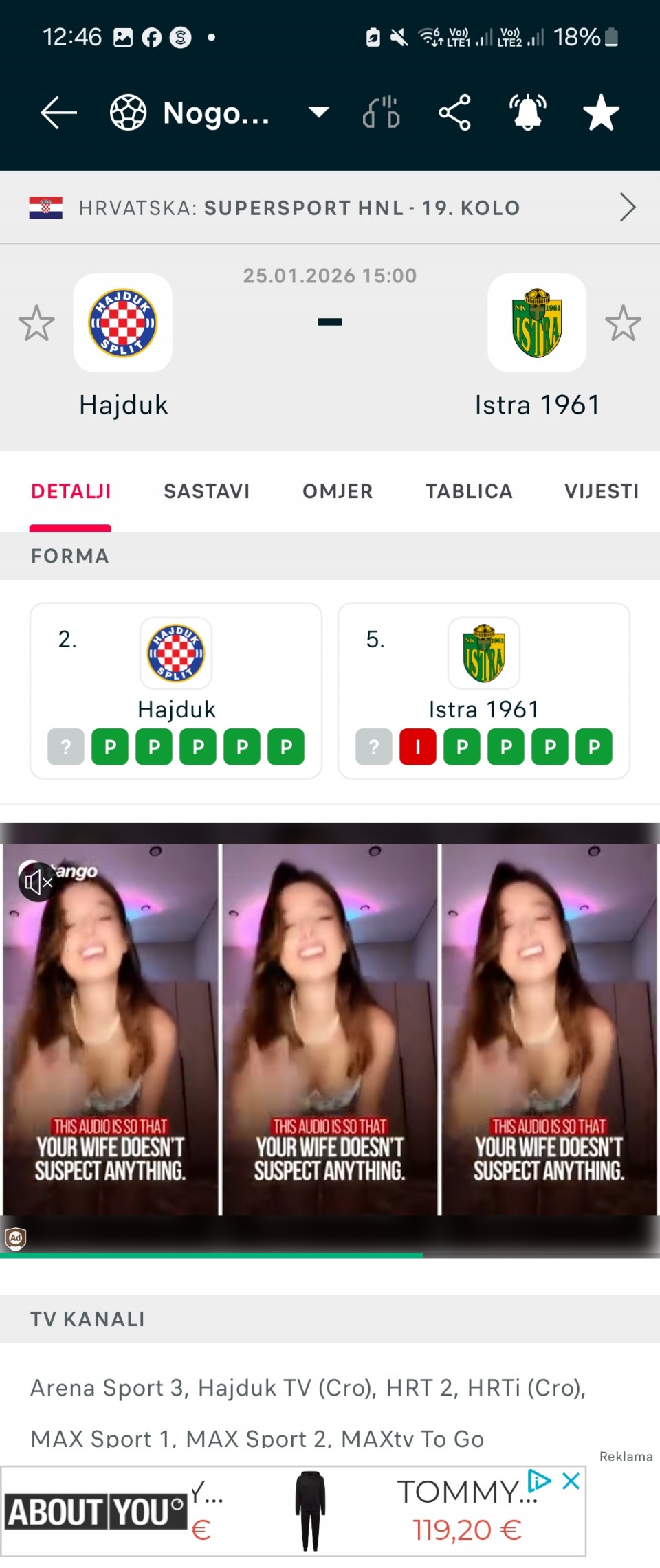Image resolution: width=660 pixels, height=1568 pixels.
Task: Share this match
Action: (x=454, y=113)
